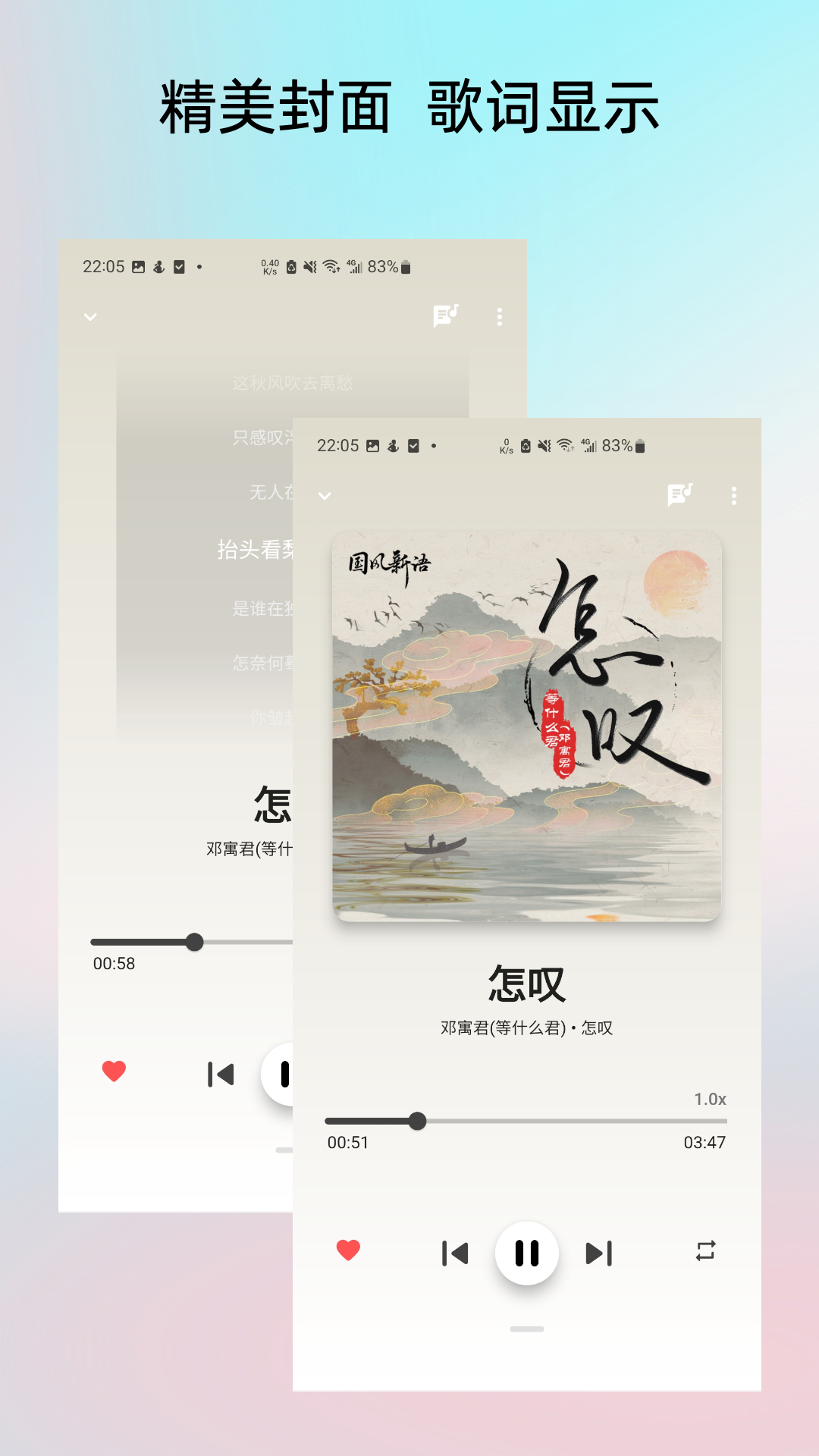Collapse the background player via its chevron
Screen dimensions: 819x1456
point(90,316)
